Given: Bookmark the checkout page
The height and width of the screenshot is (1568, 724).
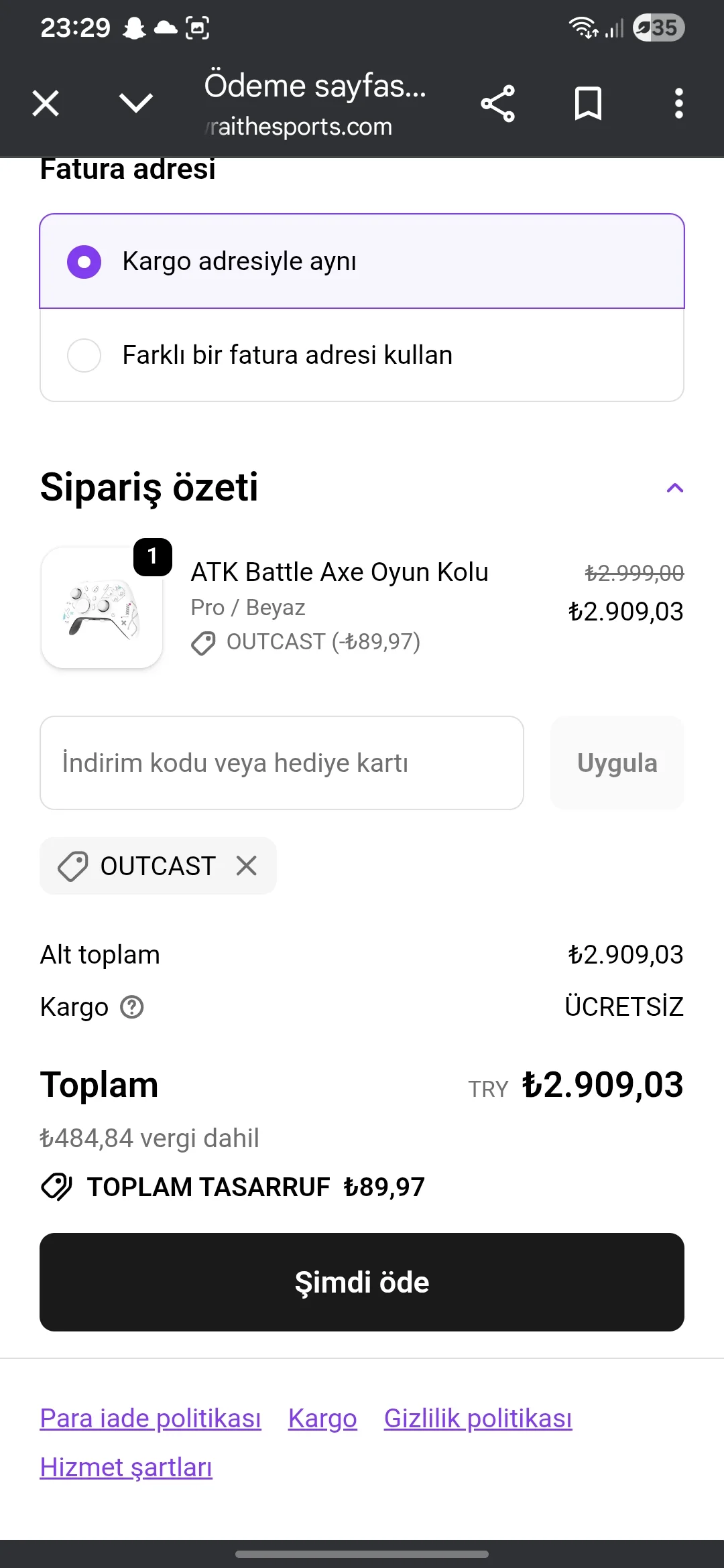Looking at the screenshot, I should (x=588, y=103).
